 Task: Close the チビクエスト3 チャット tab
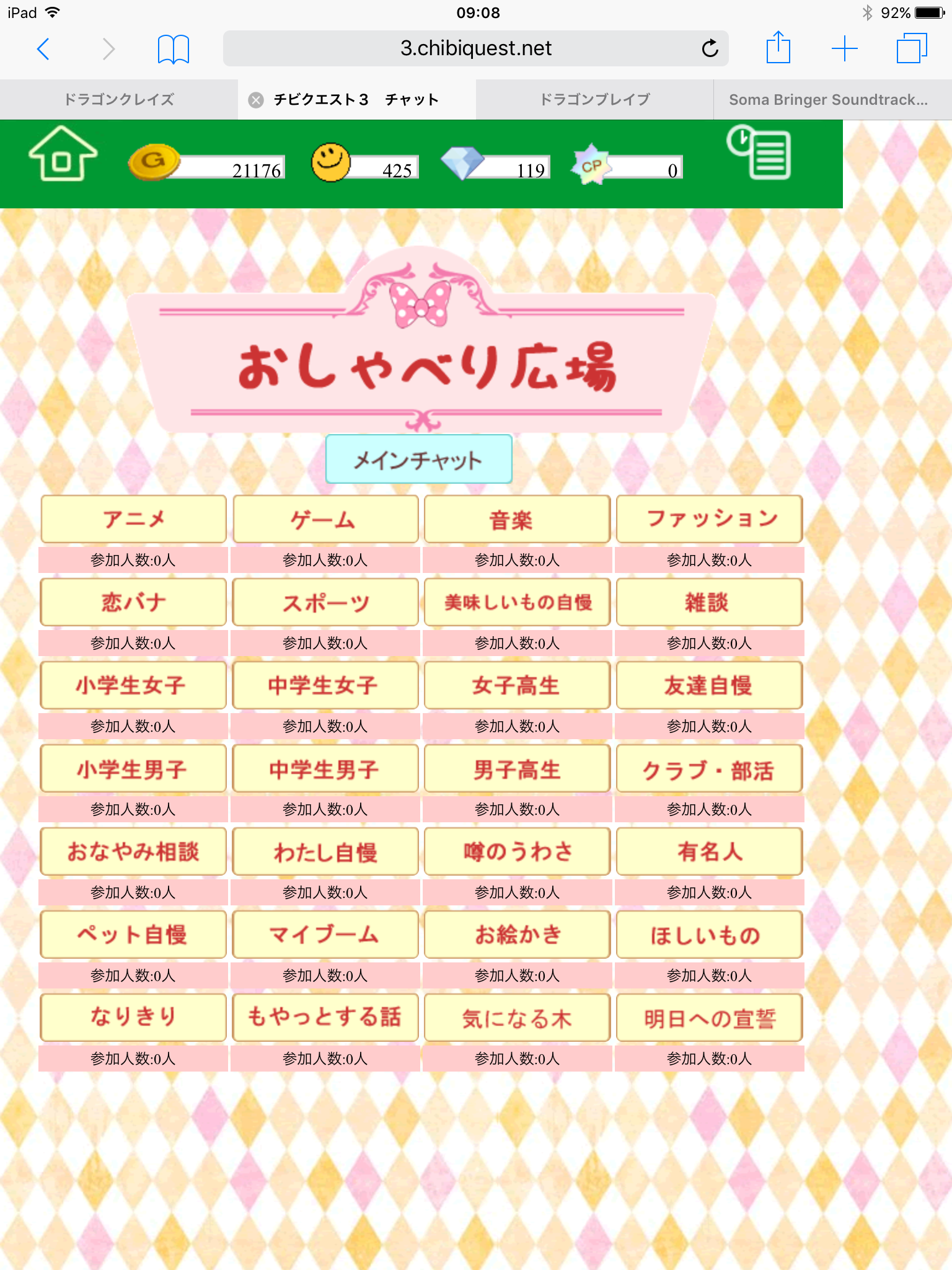256,100
